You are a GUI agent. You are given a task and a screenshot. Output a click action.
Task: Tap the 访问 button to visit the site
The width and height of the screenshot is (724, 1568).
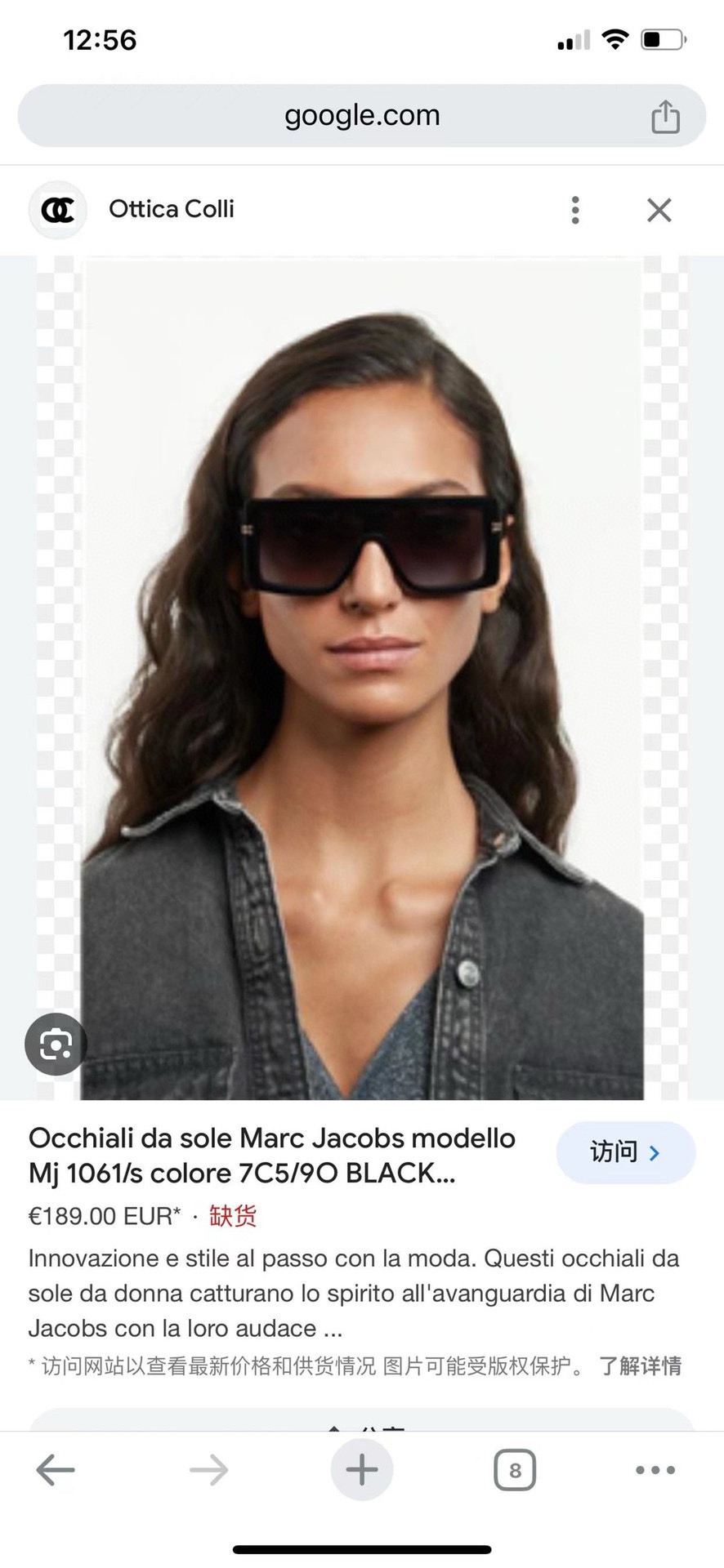coord(625,1152)
